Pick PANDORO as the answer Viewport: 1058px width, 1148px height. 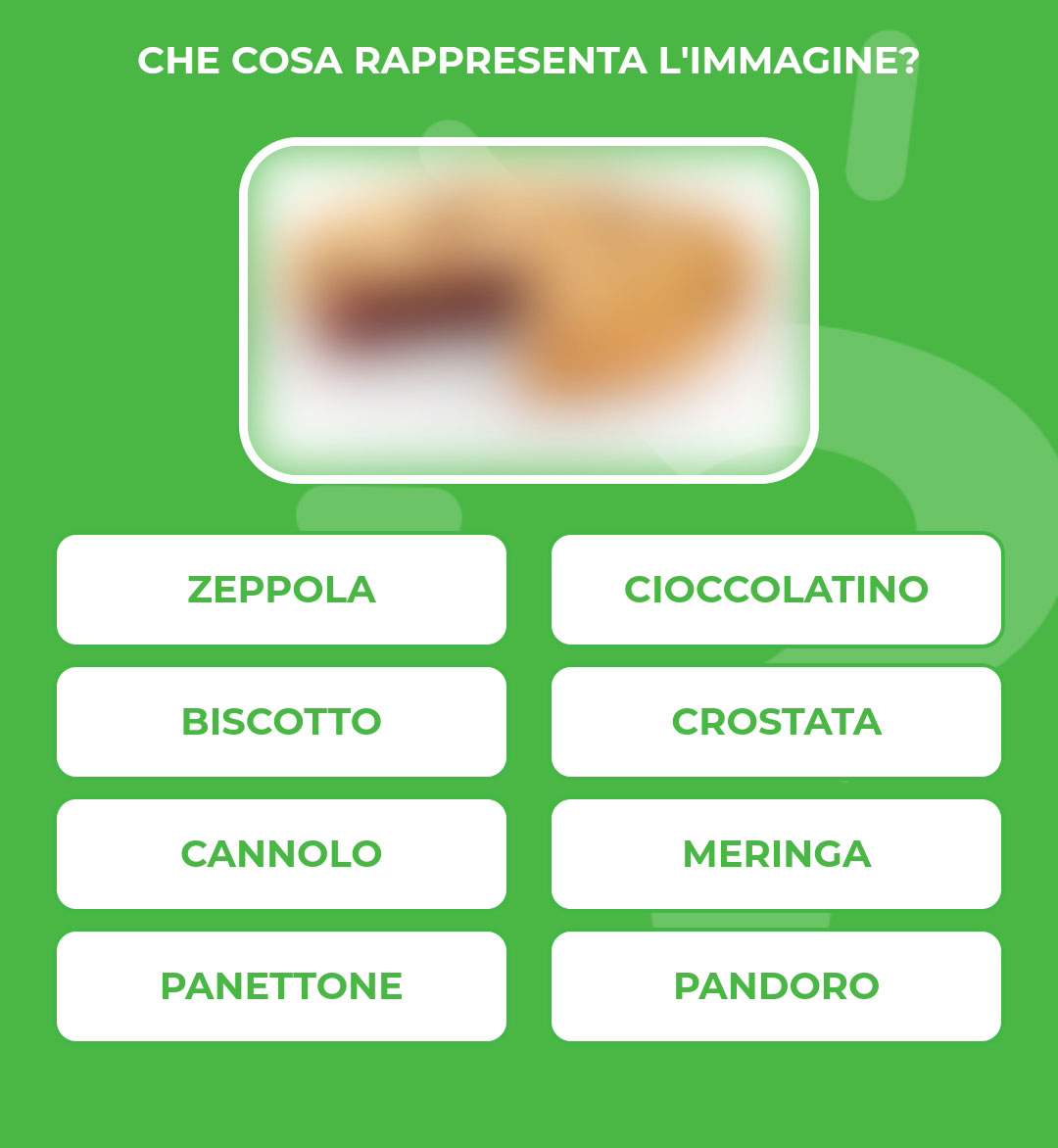pyautogui.click(x=776, y=986)
